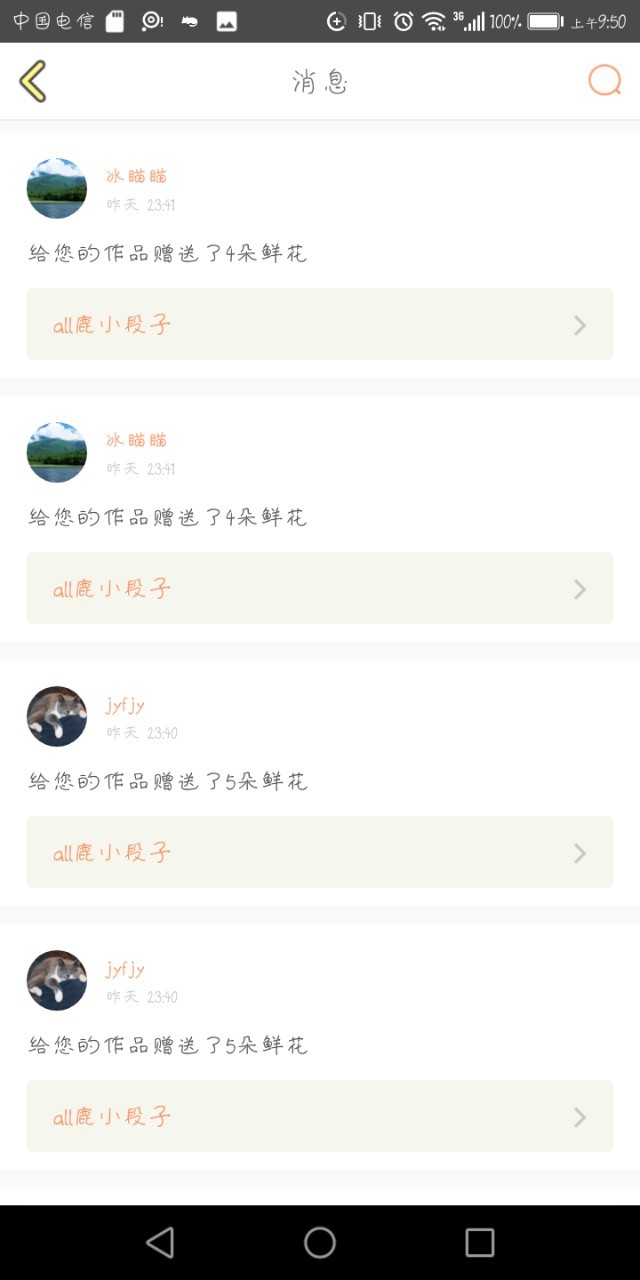Image resolution: width=640 pixels, height=1280 pixels.
Task: Open the system recent apps view
Action: click(480, 1242)
